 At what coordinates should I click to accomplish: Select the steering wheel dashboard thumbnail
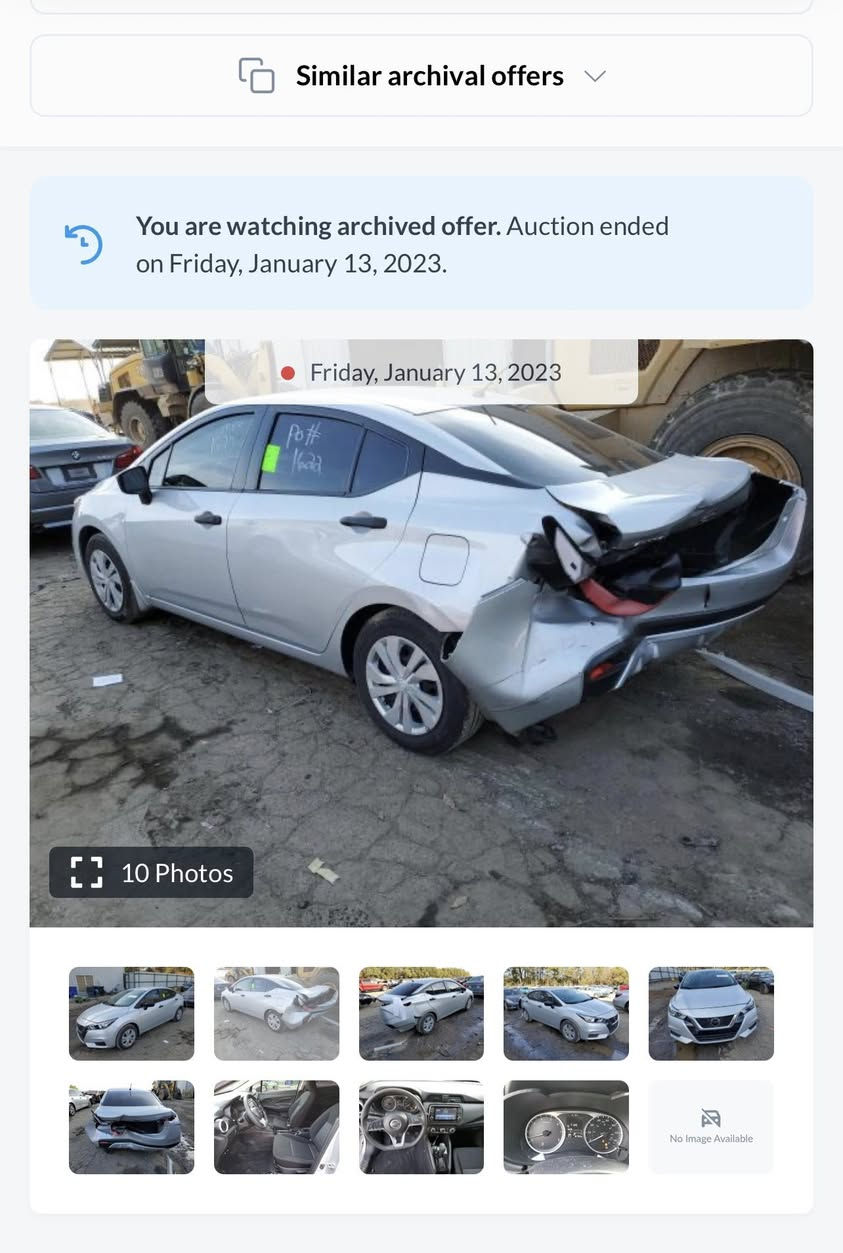421,1127
